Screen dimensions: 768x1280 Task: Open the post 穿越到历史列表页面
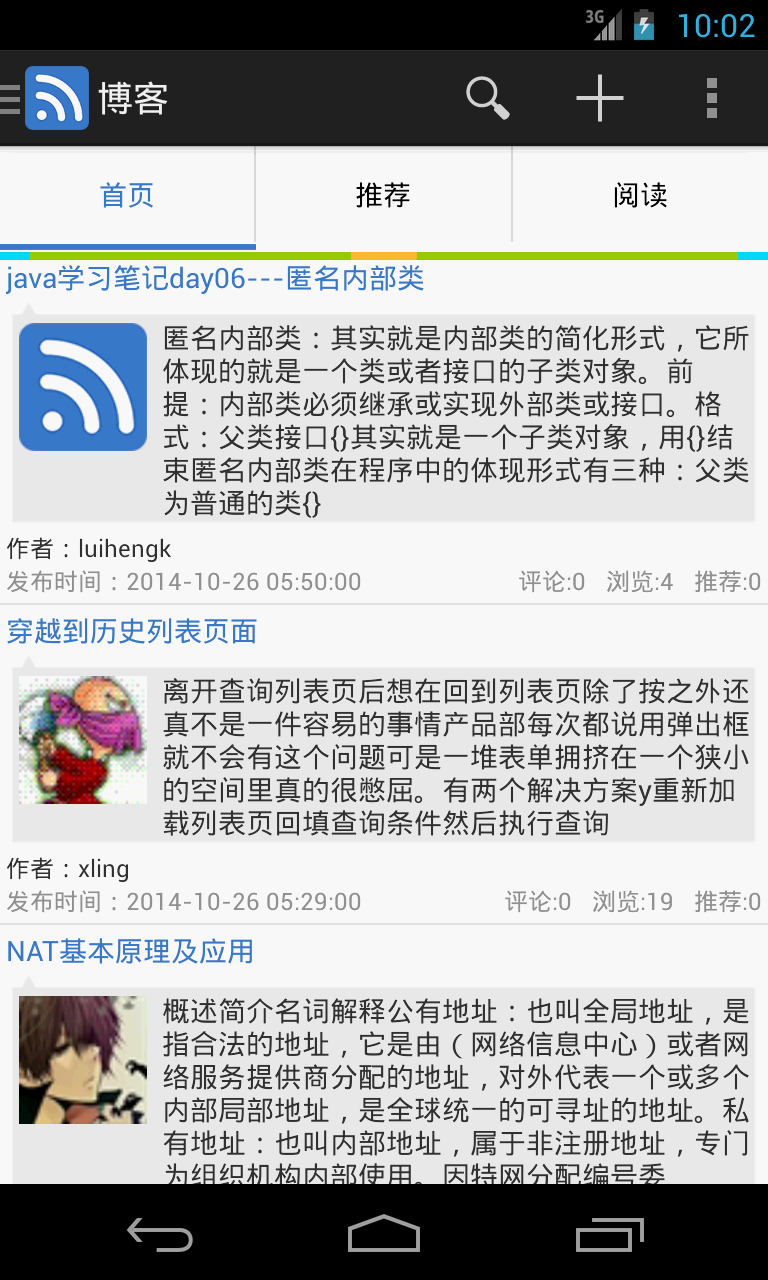click(x=132, y=631)
